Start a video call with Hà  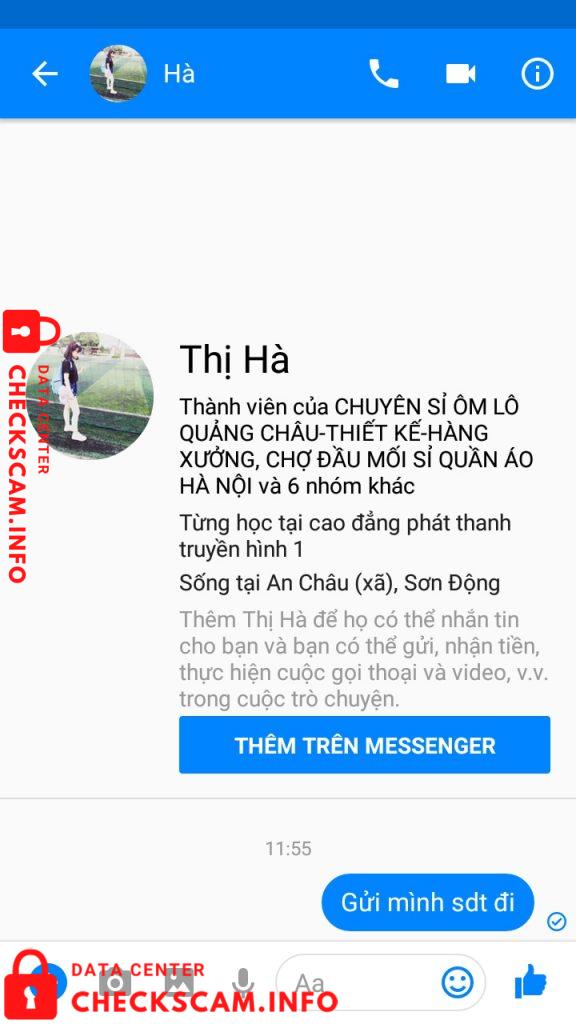[460, 74]
